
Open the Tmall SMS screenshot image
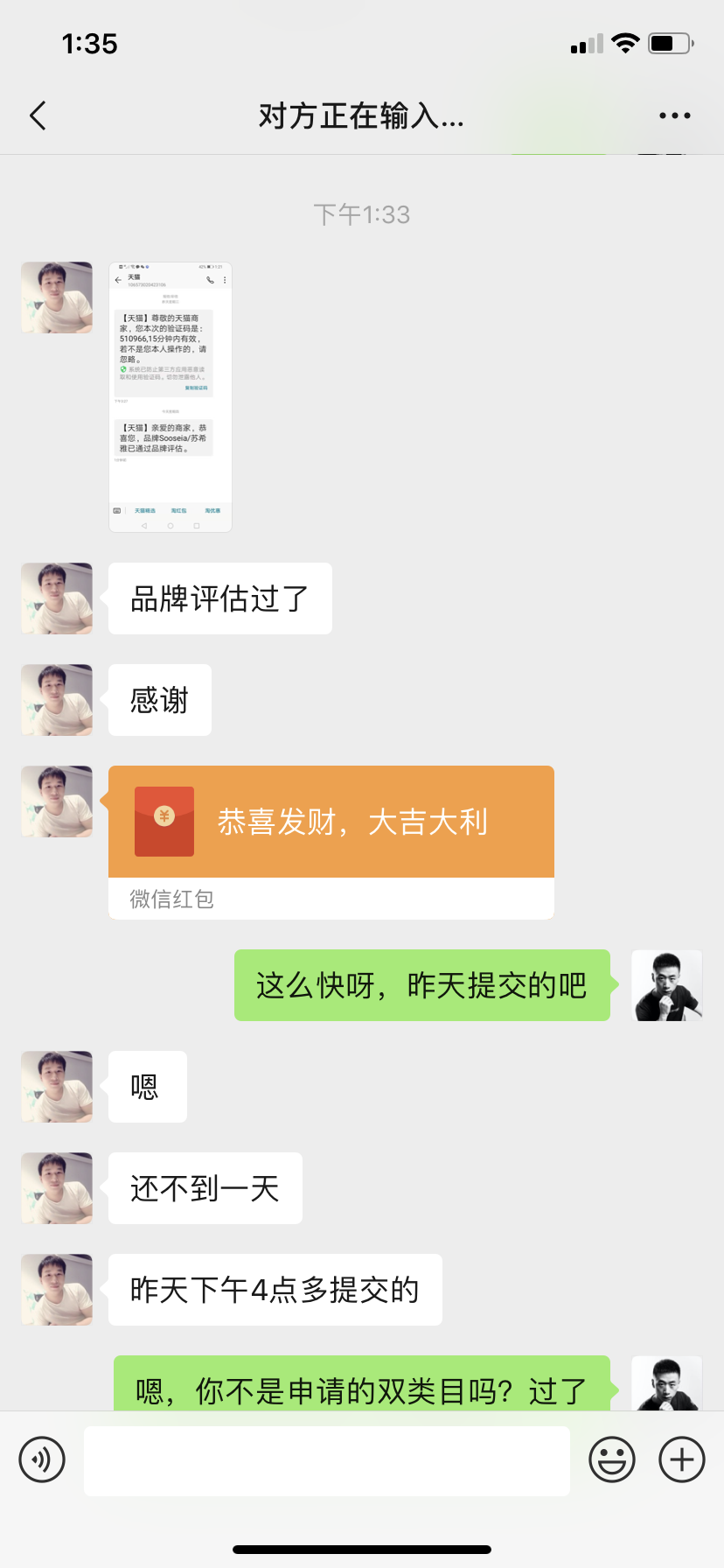point(171,396)
